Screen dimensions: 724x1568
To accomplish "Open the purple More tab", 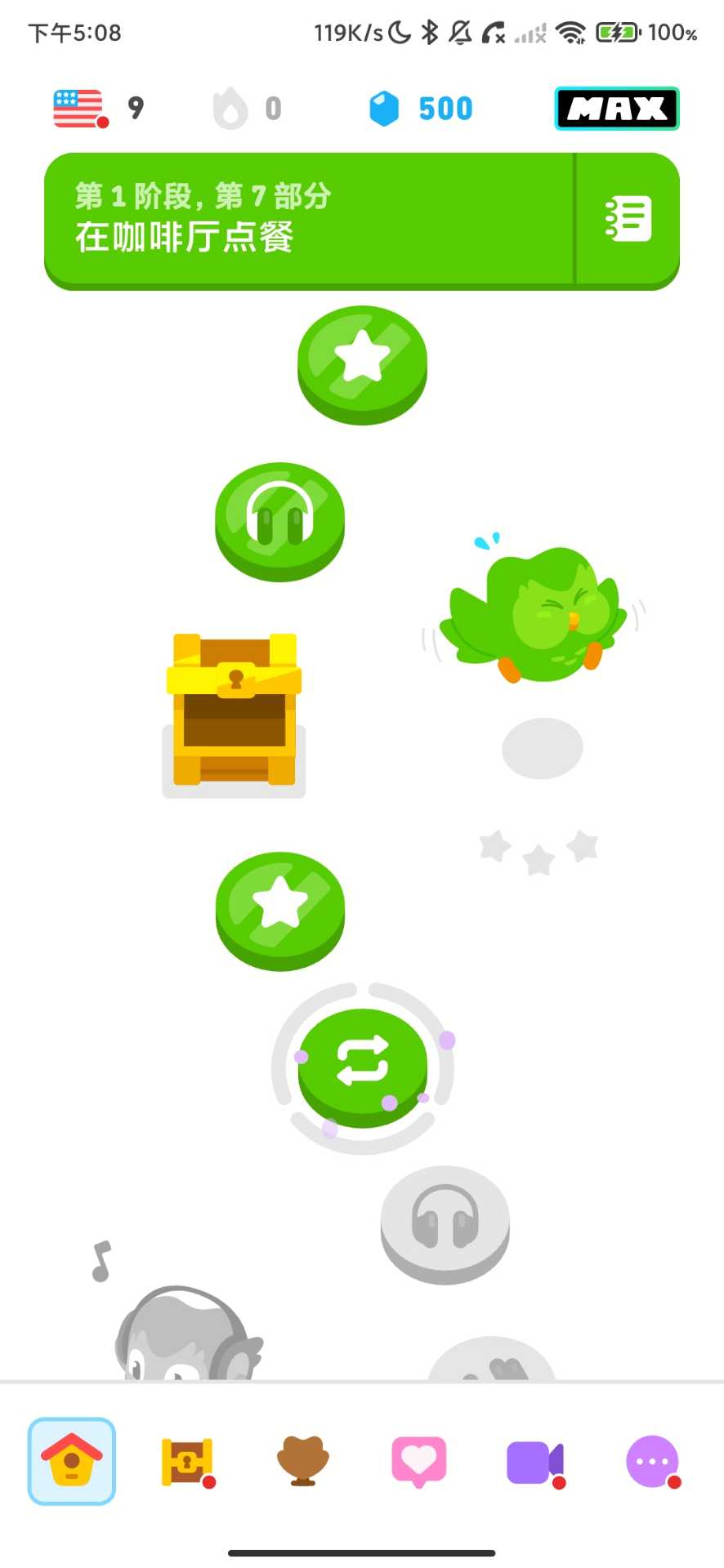I will [651, 1461].
